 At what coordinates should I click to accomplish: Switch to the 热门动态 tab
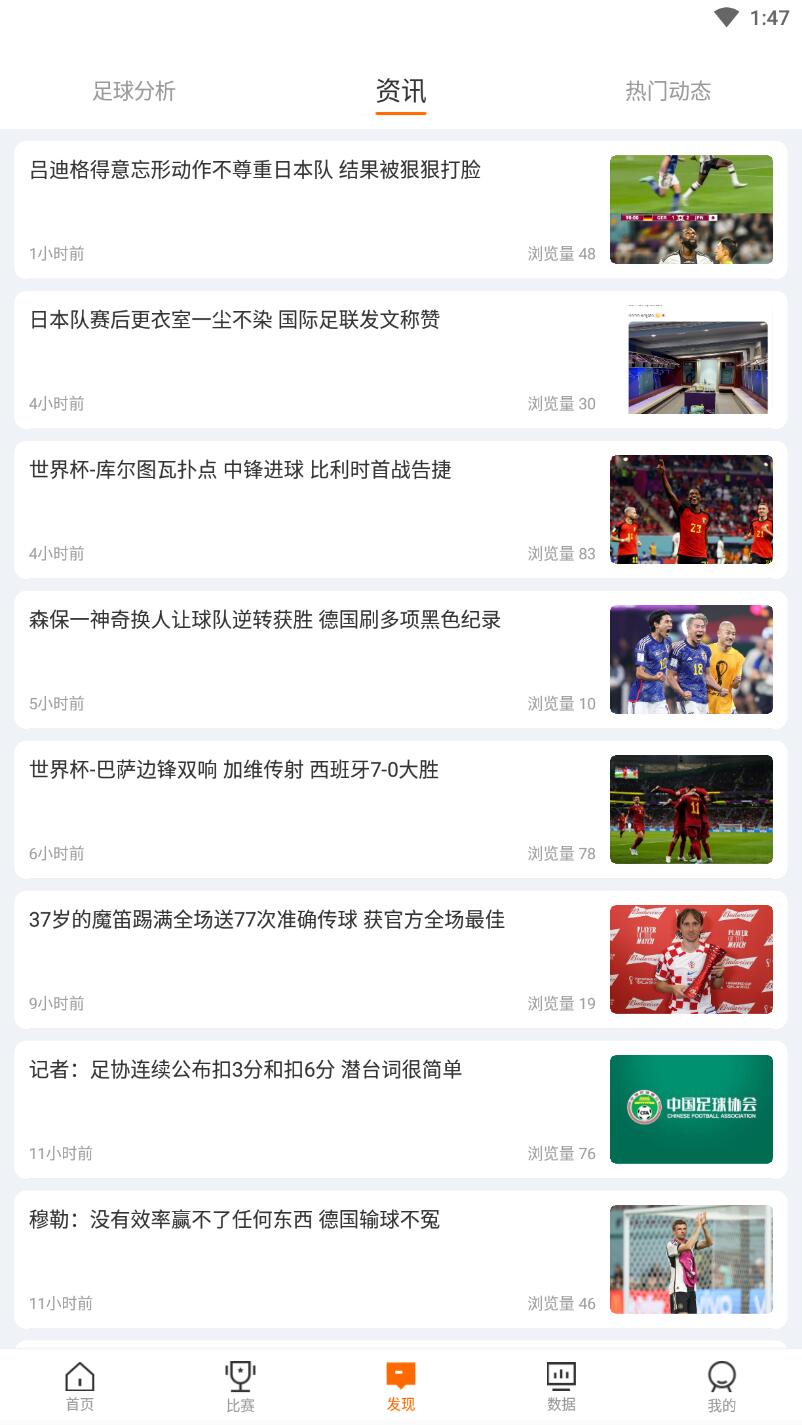click(x=668, y=91)
